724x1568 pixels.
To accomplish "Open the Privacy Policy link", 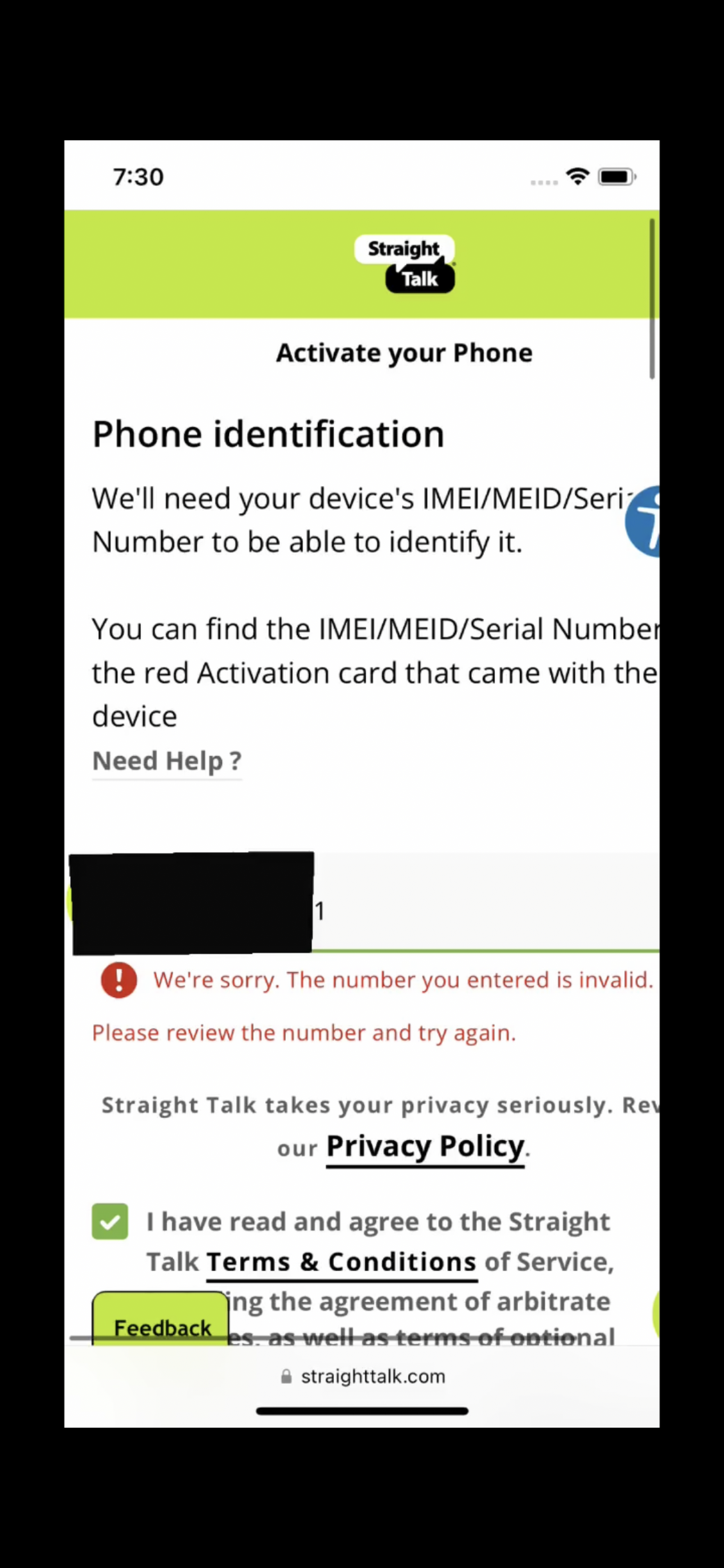I will pyautogui.click(x=425, y=1146).
